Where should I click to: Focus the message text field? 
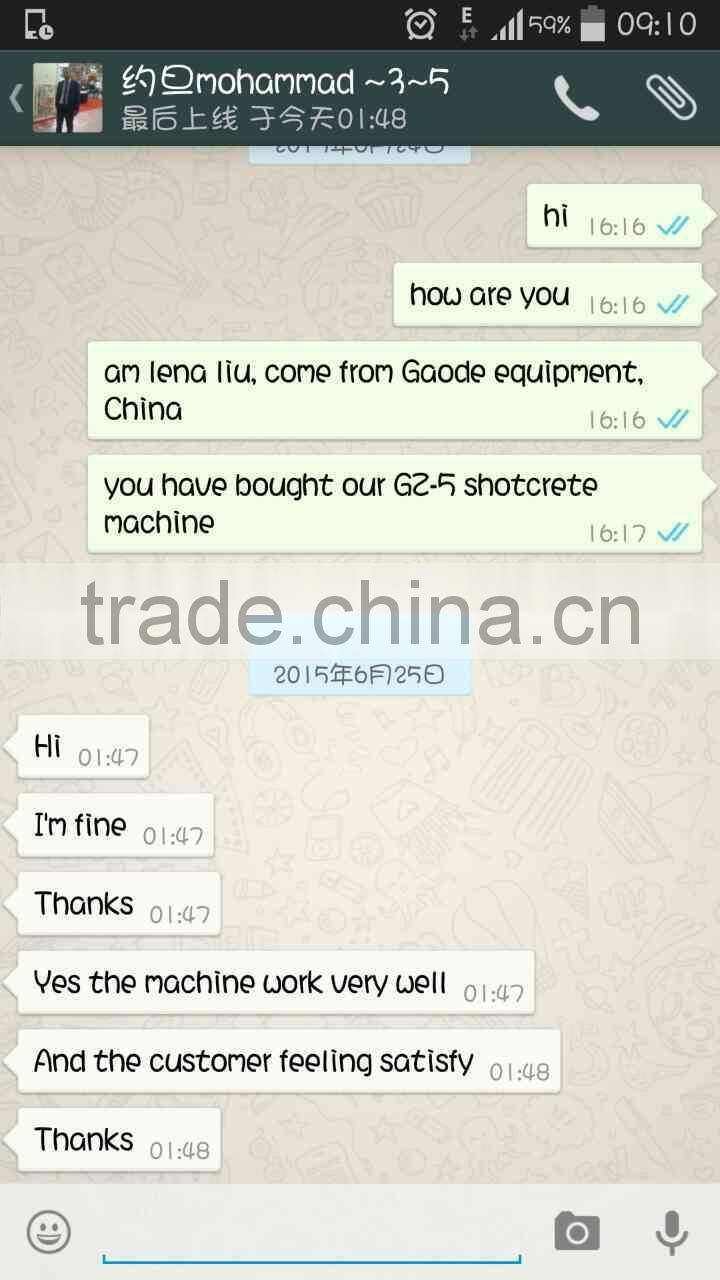pyautogui.click(x=310, y=1232)
